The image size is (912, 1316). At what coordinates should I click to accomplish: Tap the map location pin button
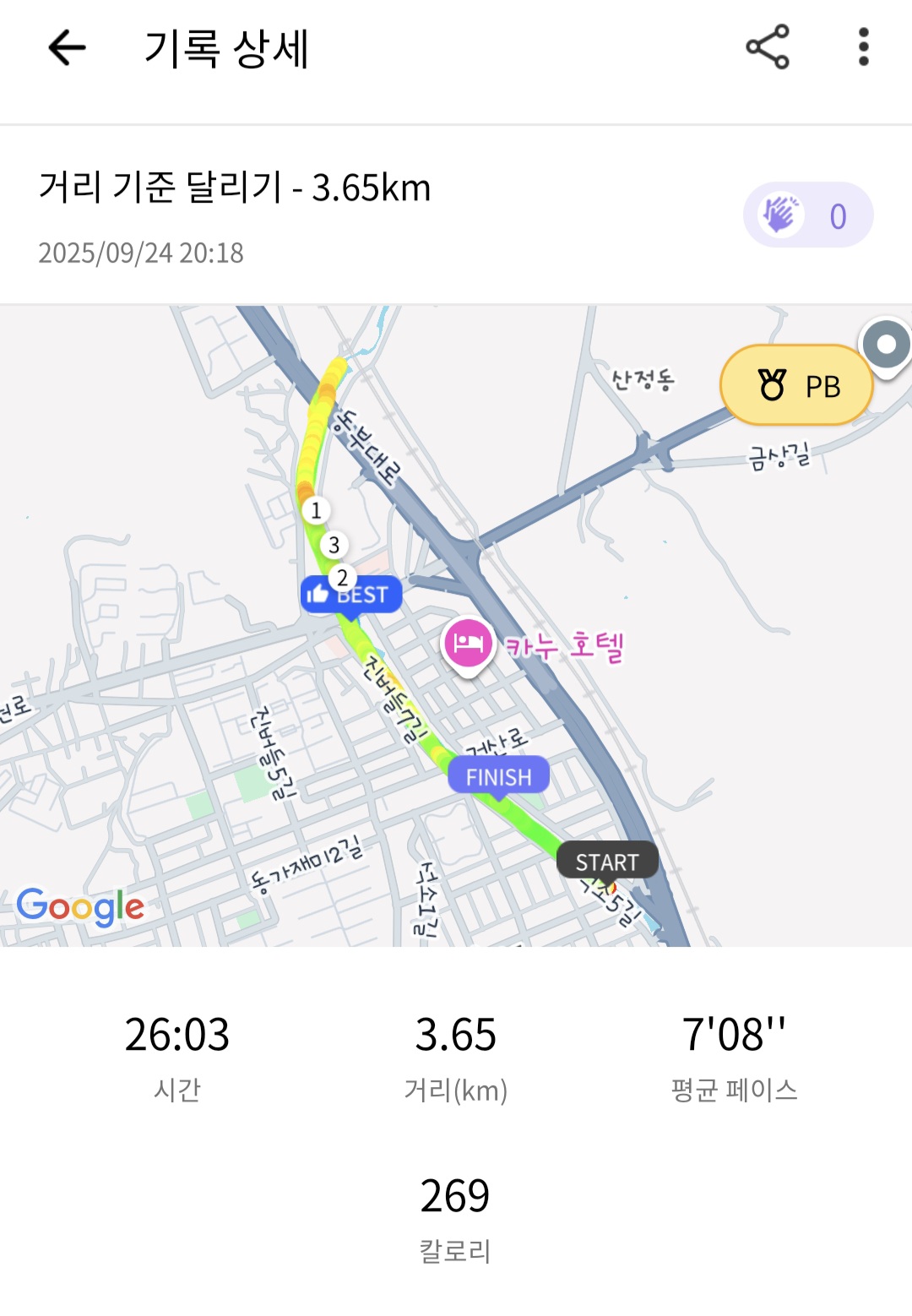[887, 345]
